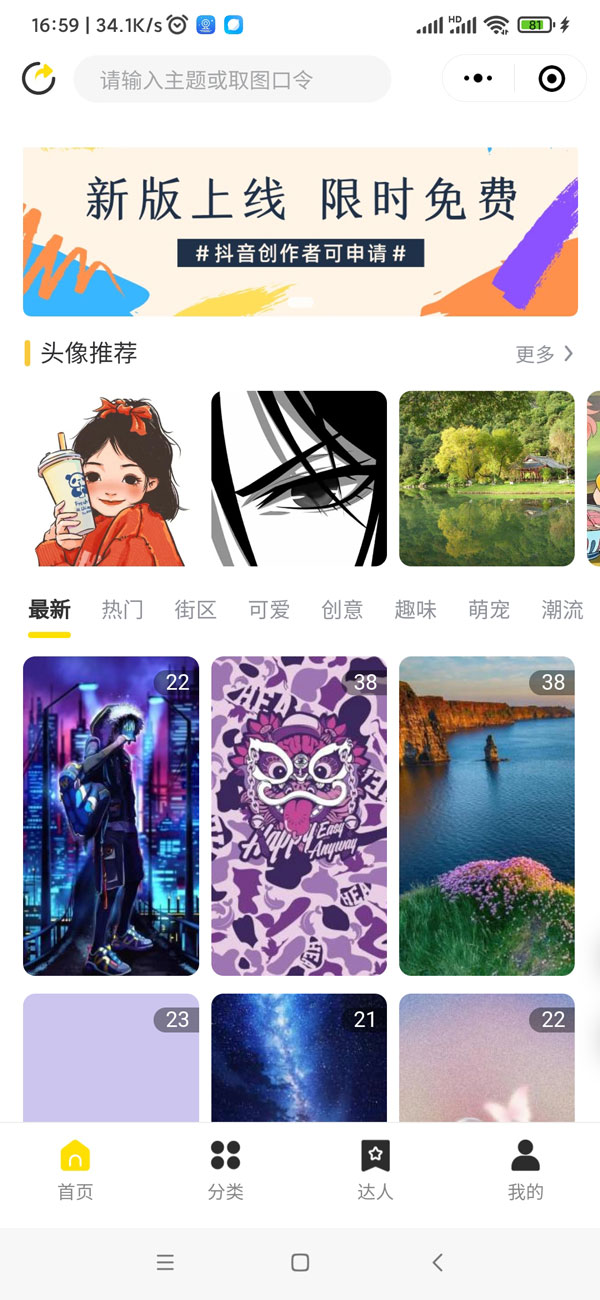Tap the system back button
The height and width of the screenshot is (1300, 600).
click(437, 1262)
